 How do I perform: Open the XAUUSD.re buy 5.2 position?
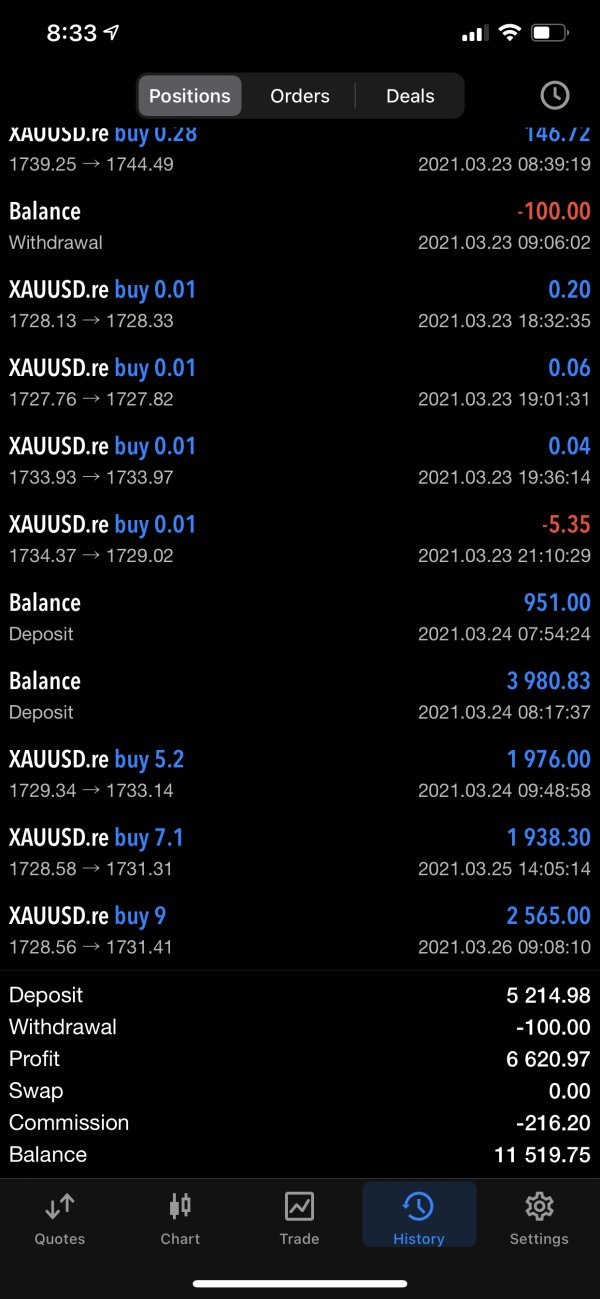pos(300,774)
